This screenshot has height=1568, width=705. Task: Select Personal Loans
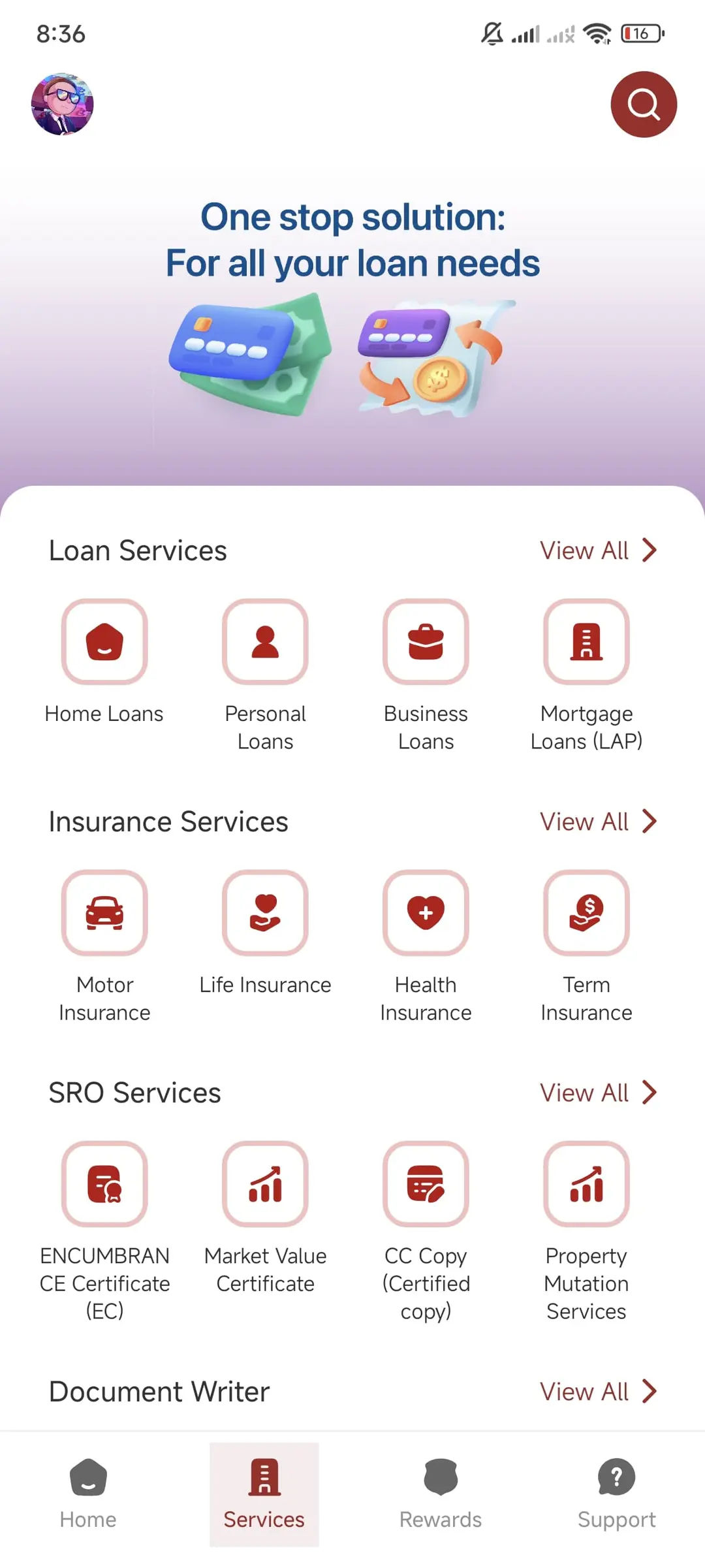tap(265, 642)
